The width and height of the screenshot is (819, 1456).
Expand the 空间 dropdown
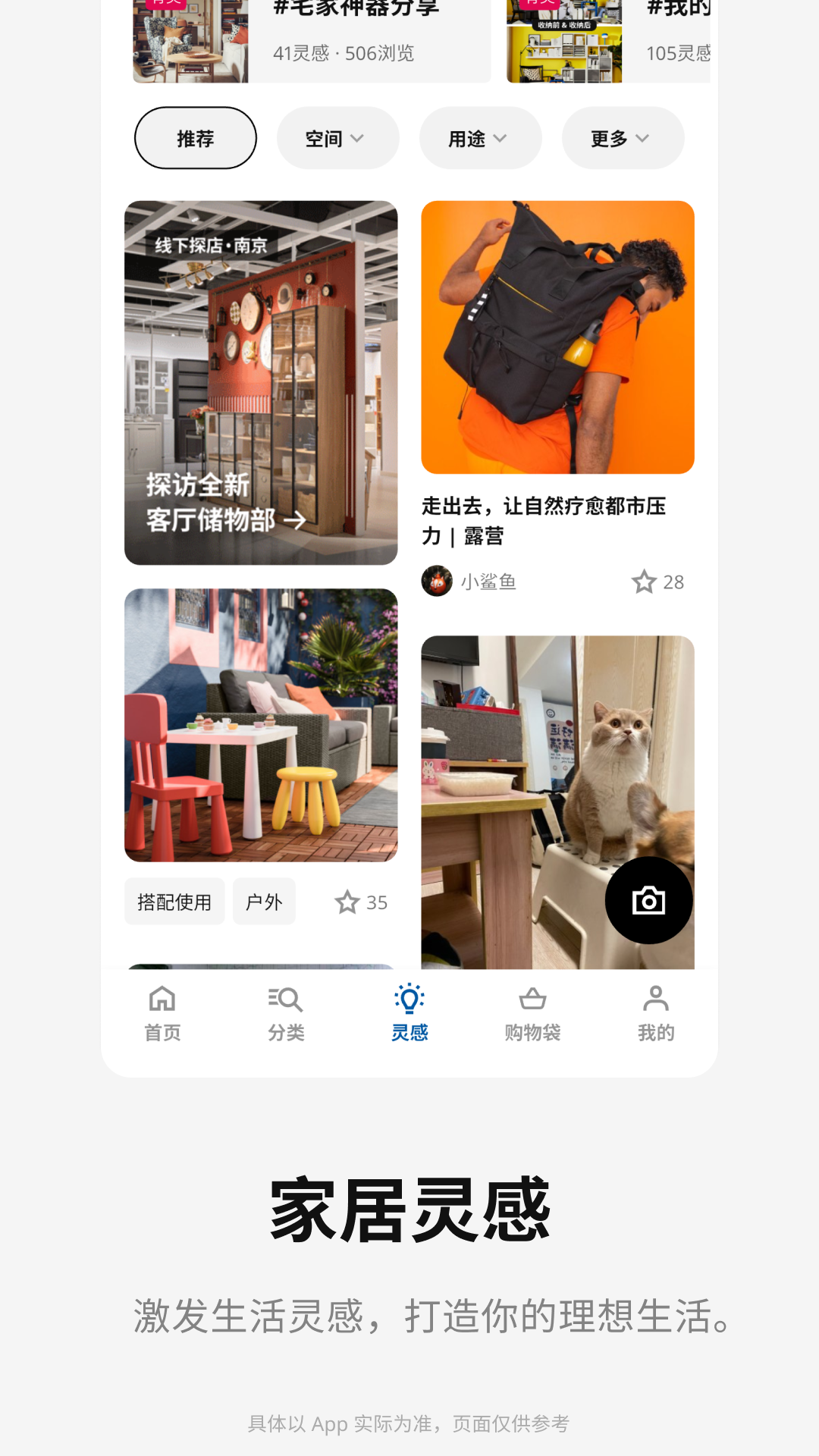[x=337, y=138]
